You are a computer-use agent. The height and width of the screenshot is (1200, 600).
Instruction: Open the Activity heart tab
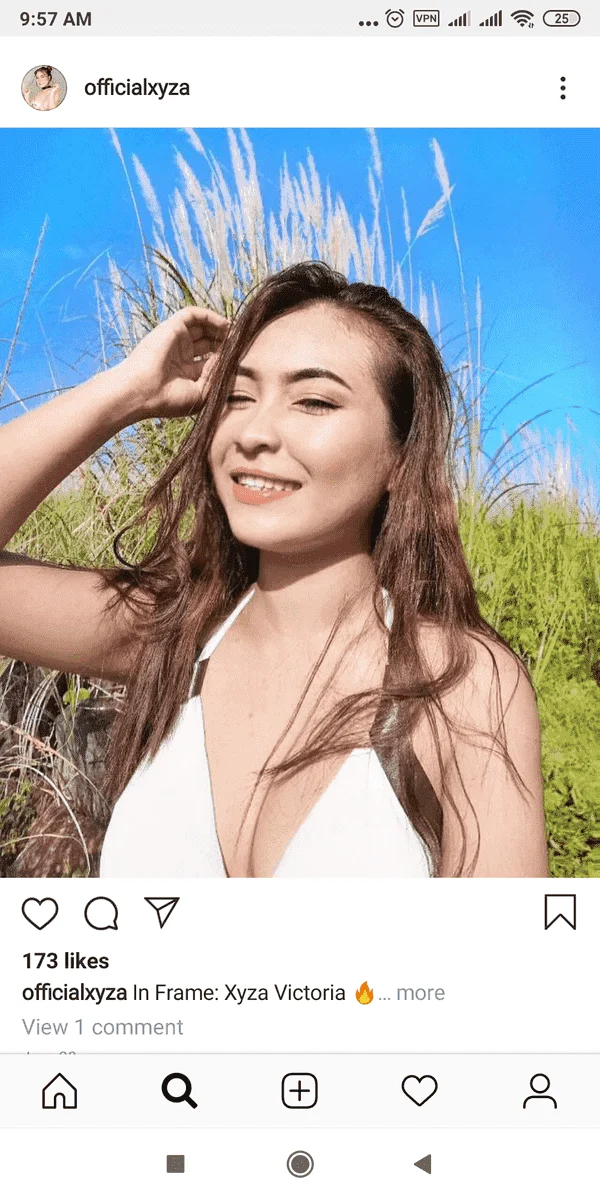tap(420, 1091)
